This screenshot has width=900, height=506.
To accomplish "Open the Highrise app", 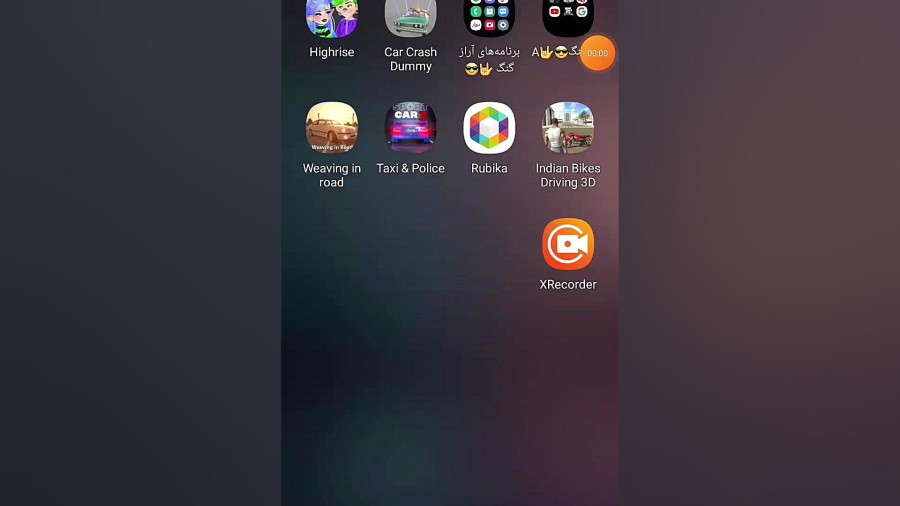I will coord(331,19).
